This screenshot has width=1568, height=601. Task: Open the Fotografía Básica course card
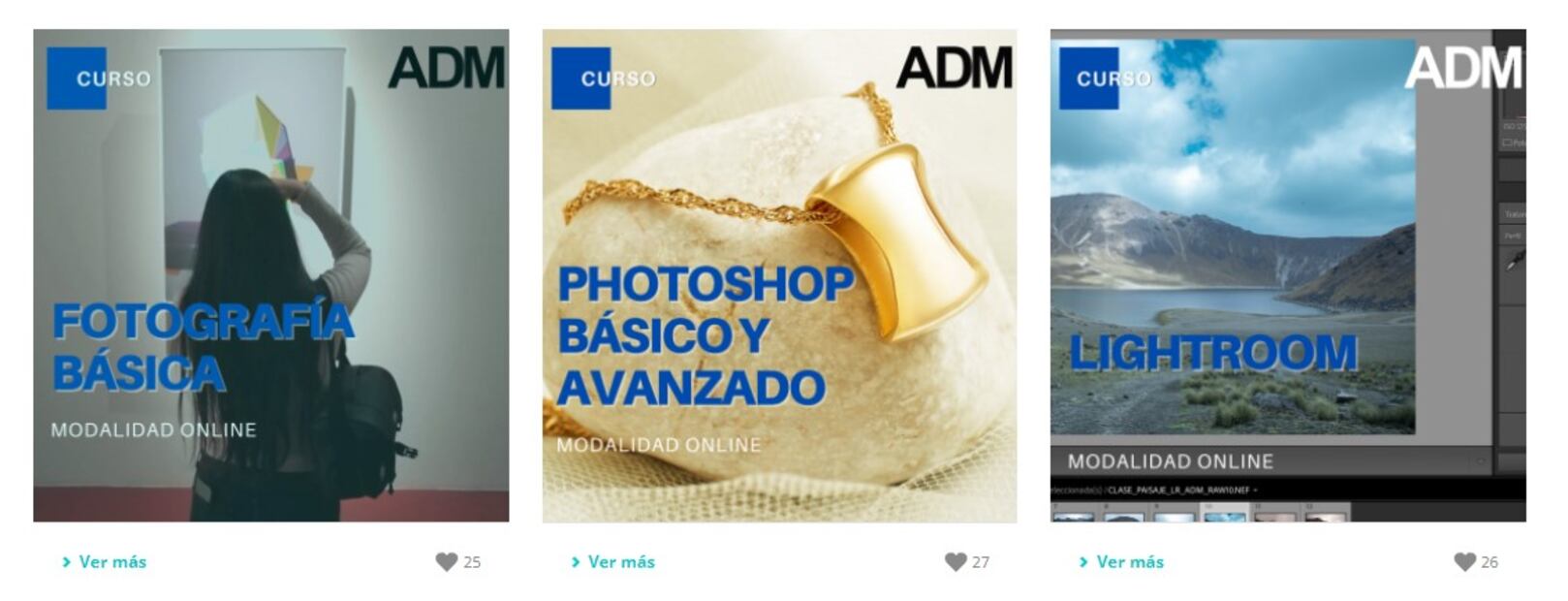click(x=270, y=275)
